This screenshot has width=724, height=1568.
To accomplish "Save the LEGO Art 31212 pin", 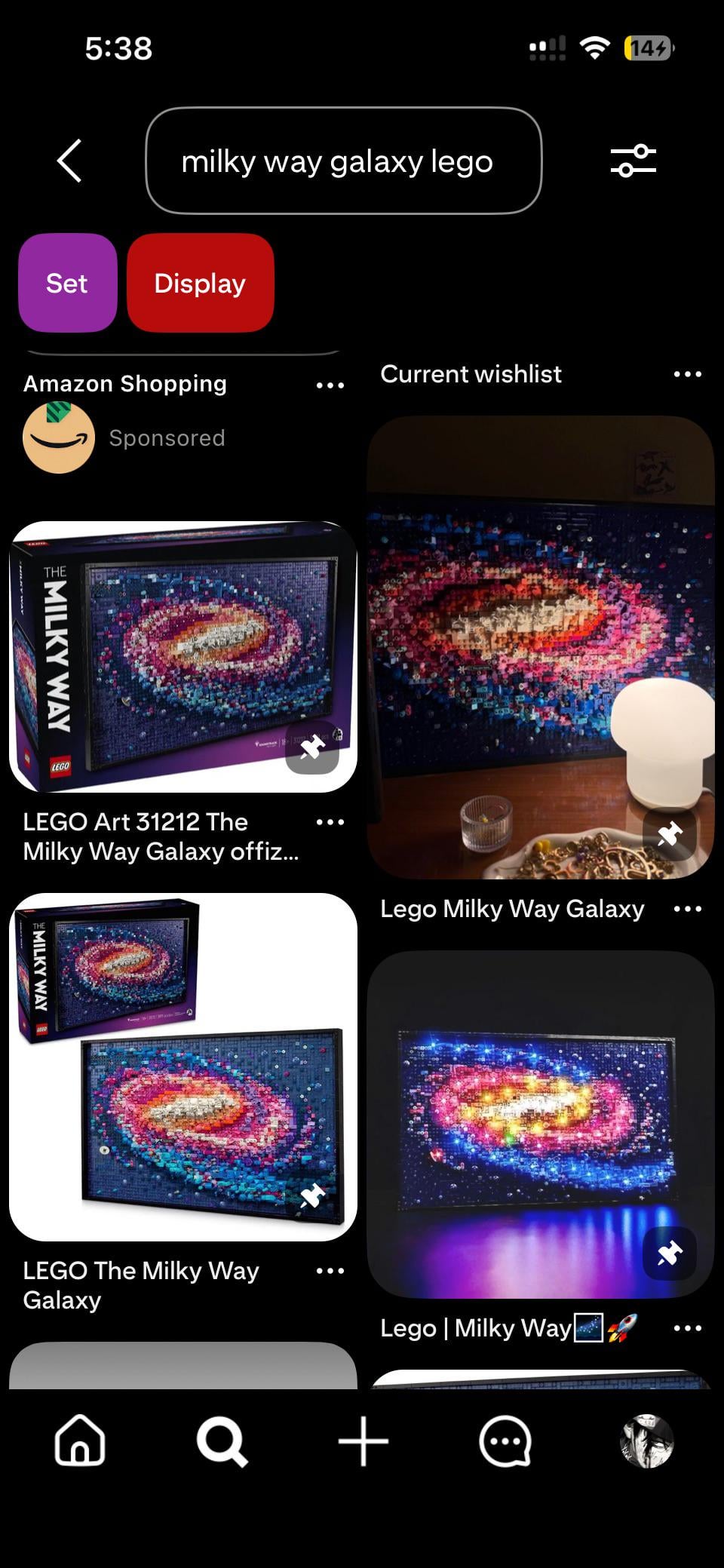I will click(312, 747).
